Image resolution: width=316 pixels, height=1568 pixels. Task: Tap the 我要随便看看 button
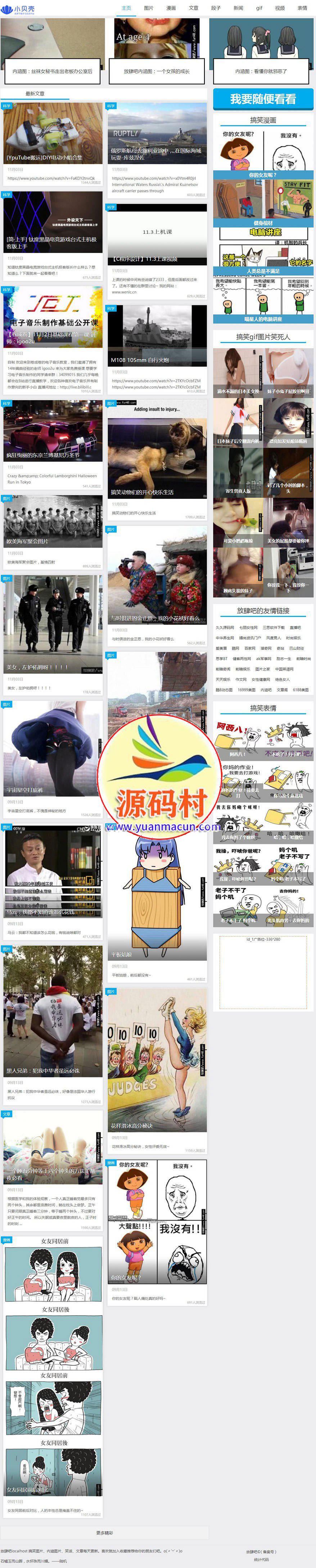263,99
